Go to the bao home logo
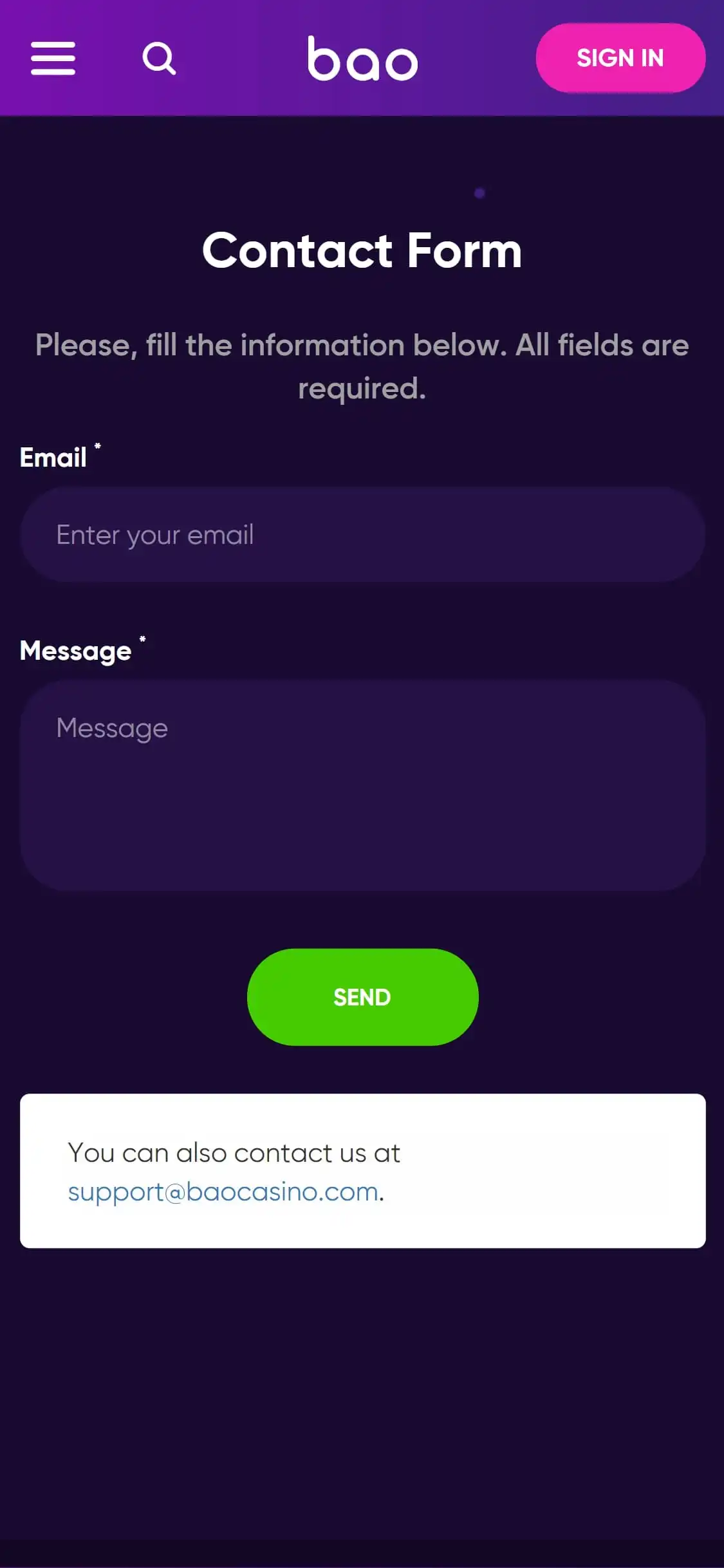Viewport: 724px width, 1568px height. pyautogui.click(x=362, y=59)
